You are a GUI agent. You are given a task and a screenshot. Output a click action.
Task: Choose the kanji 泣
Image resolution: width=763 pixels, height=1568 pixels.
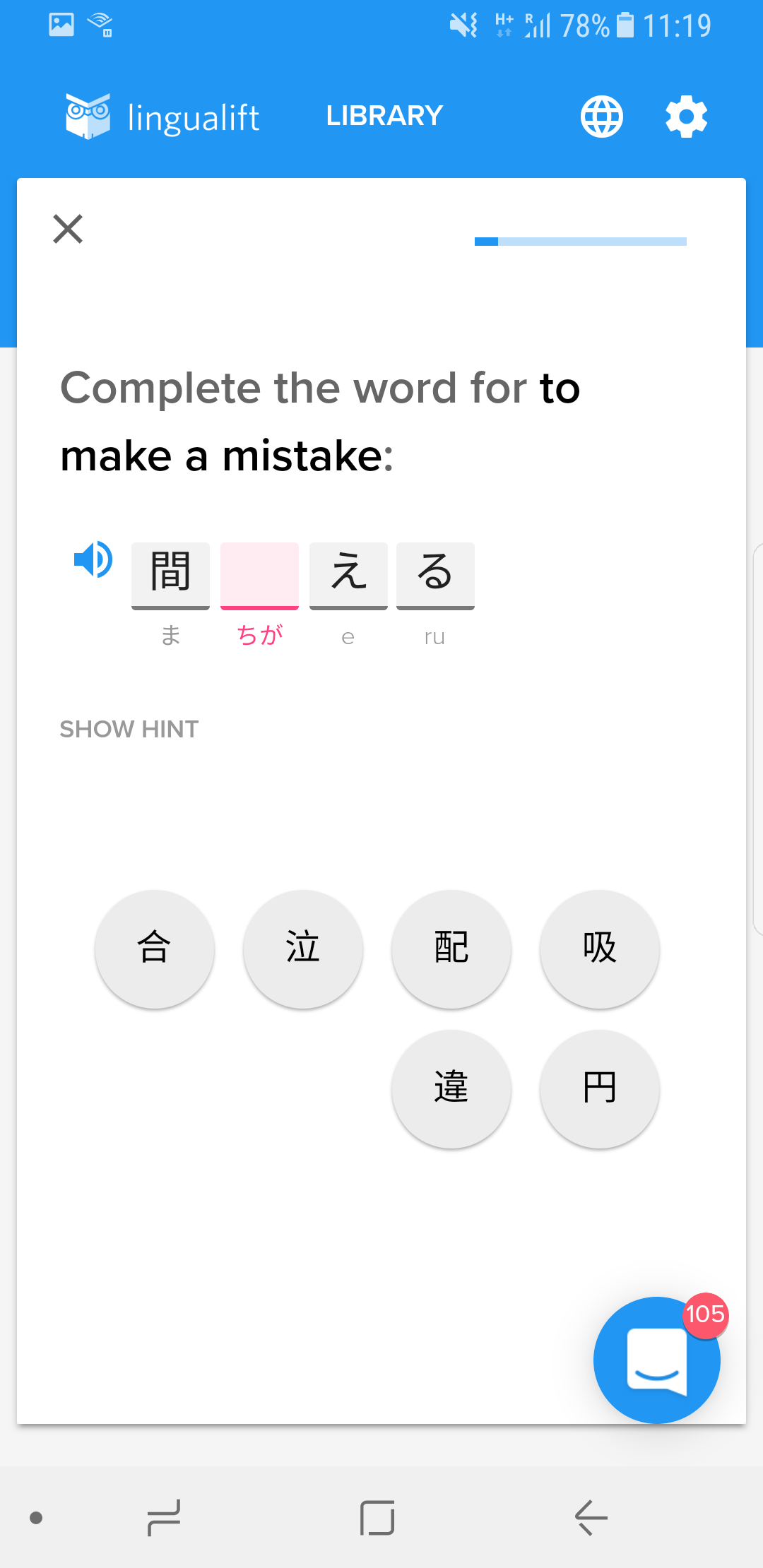pyautogui.click(x=302, y=949)
